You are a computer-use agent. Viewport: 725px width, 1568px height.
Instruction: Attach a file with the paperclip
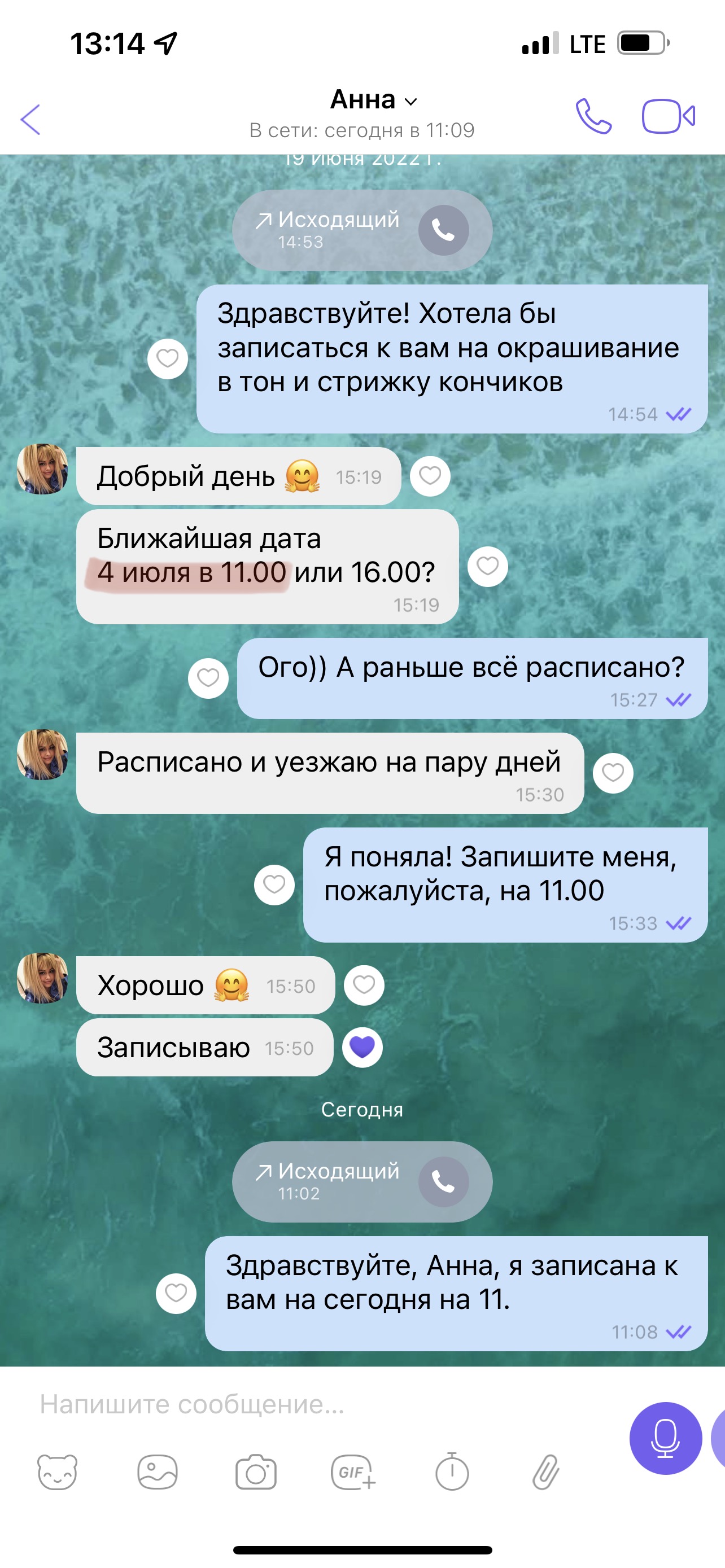[x=545, y=1472]
